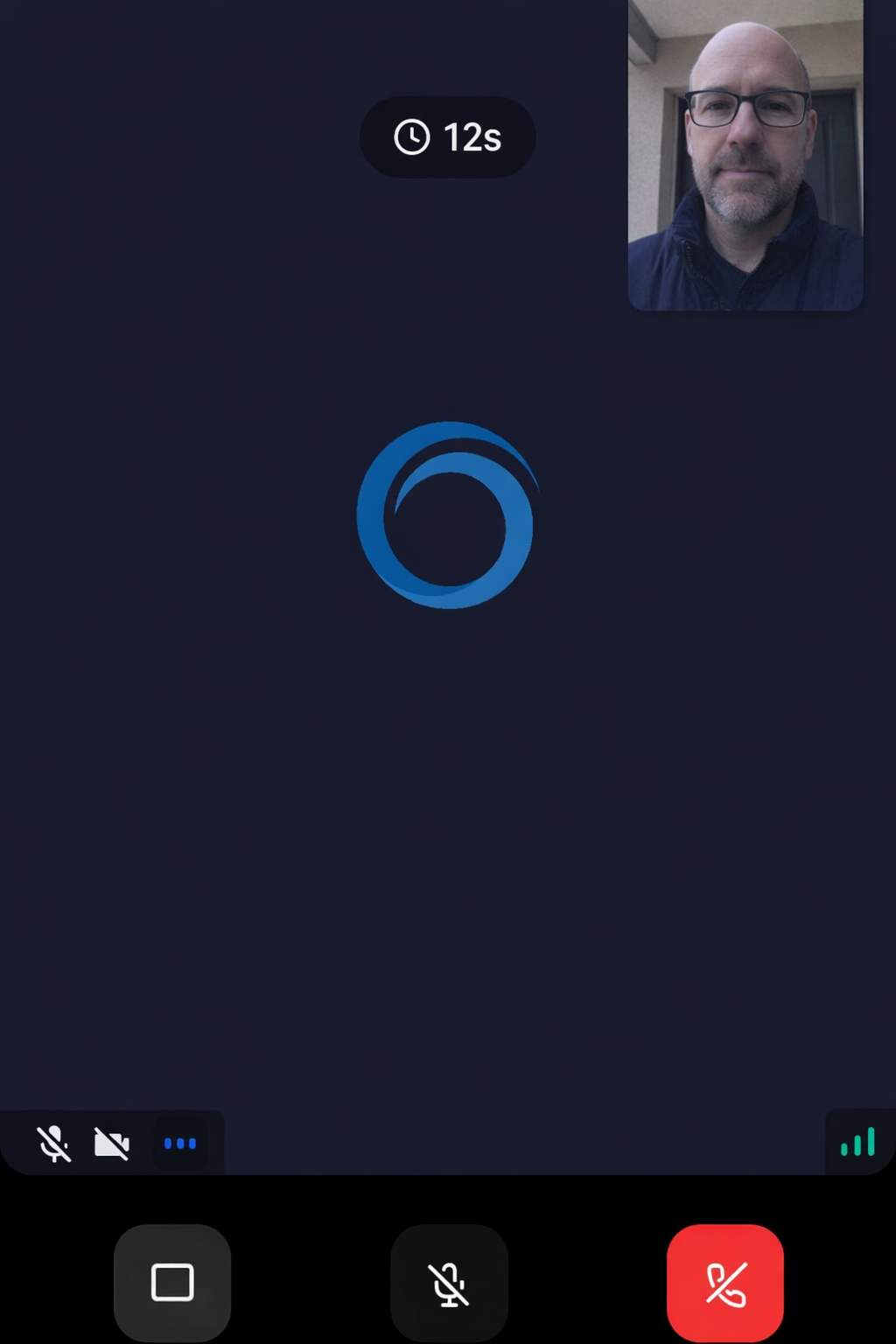Open the blue three-dots options menu
This screenshot has height=1344, width=896.
point(180,1143)
